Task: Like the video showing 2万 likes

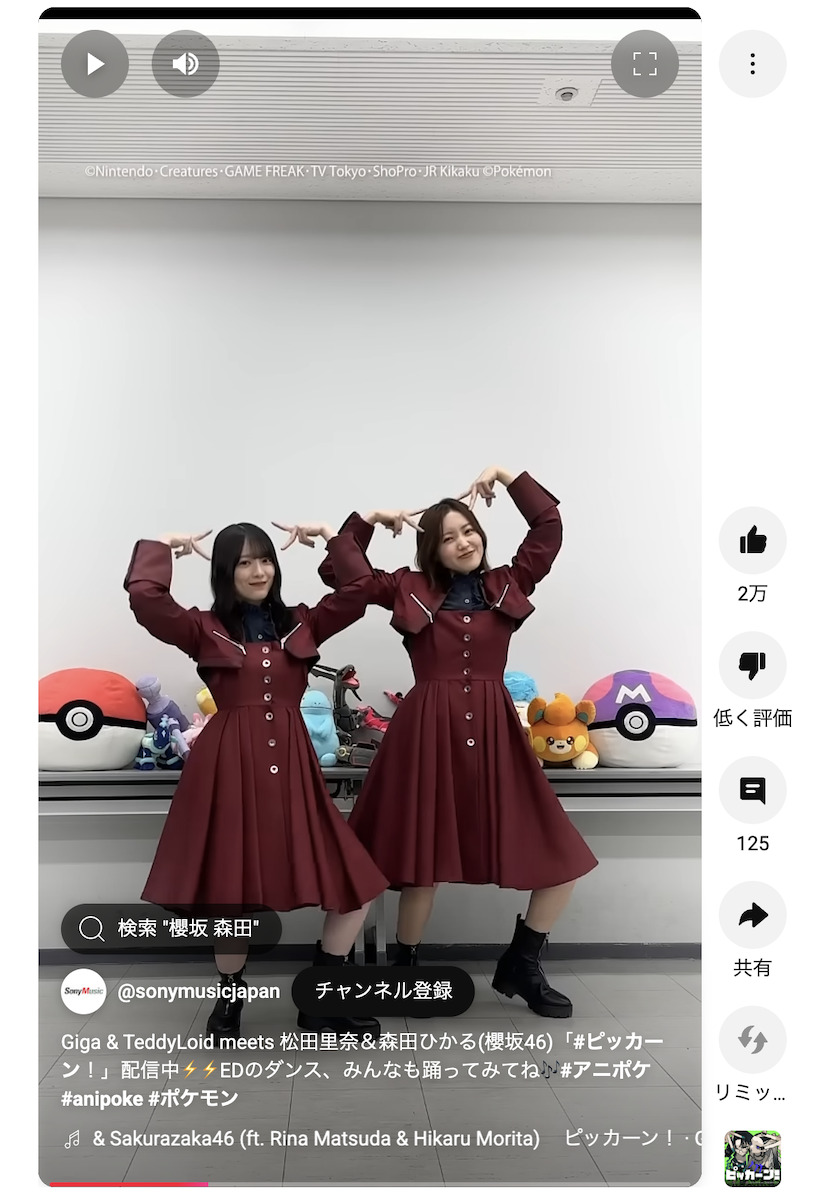Action: (x=752, y=540)
